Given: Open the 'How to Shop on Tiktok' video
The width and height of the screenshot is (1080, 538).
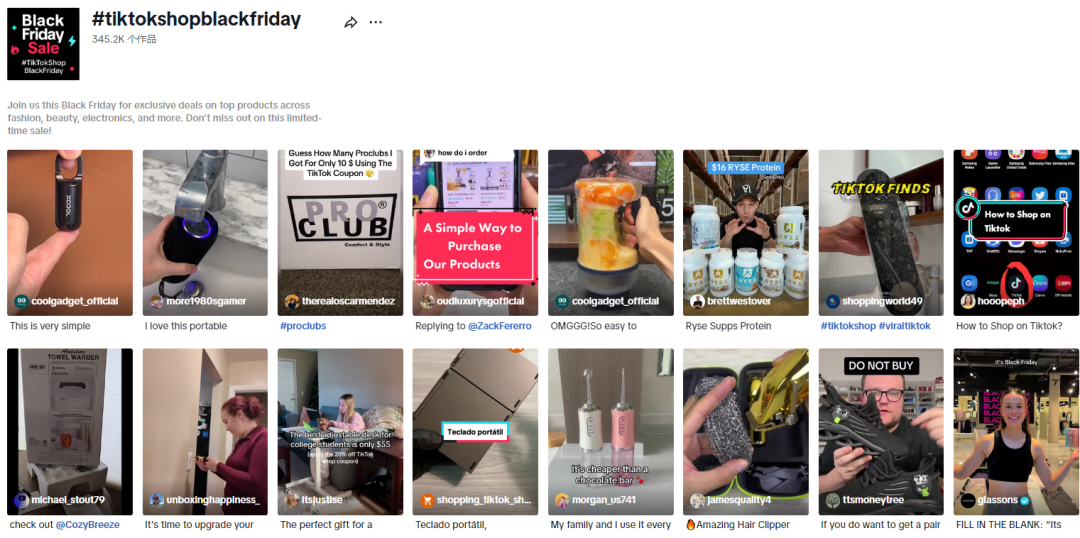Looking at the screenshot, I should (1016, 232).
